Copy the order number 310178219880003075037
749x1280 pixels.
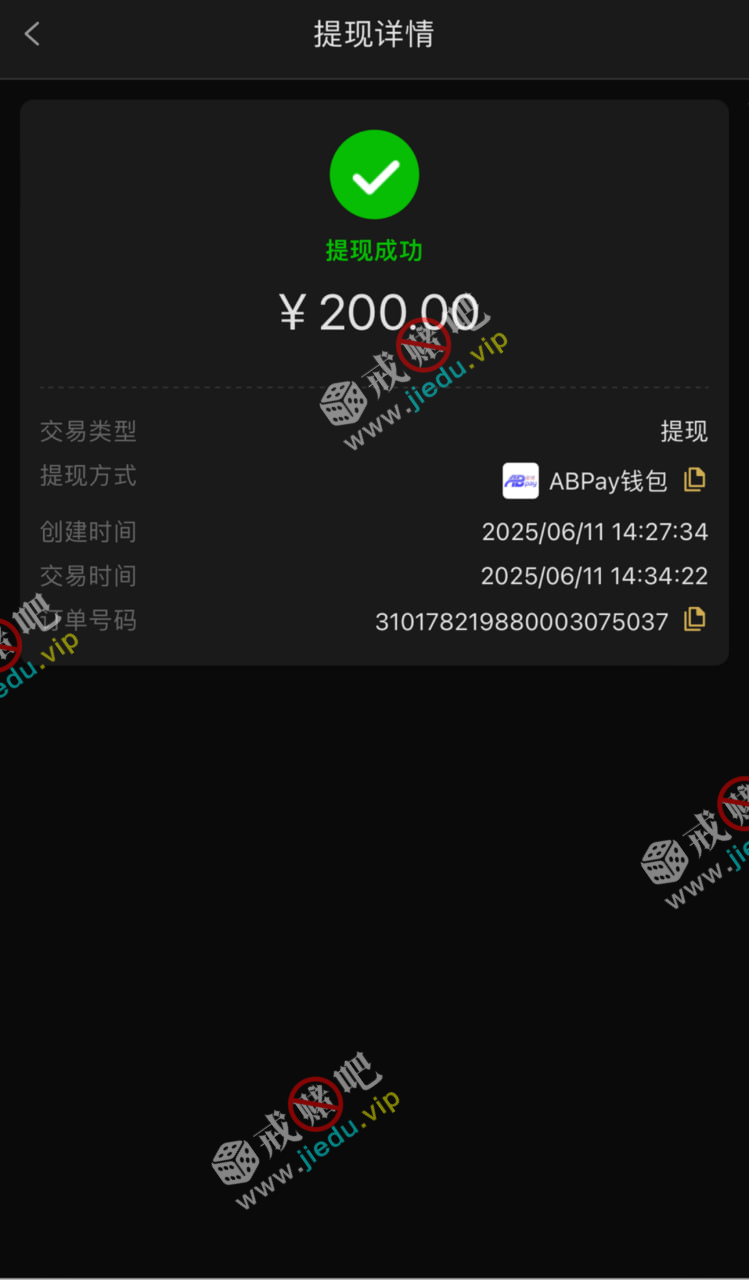(x=694, y=620)
